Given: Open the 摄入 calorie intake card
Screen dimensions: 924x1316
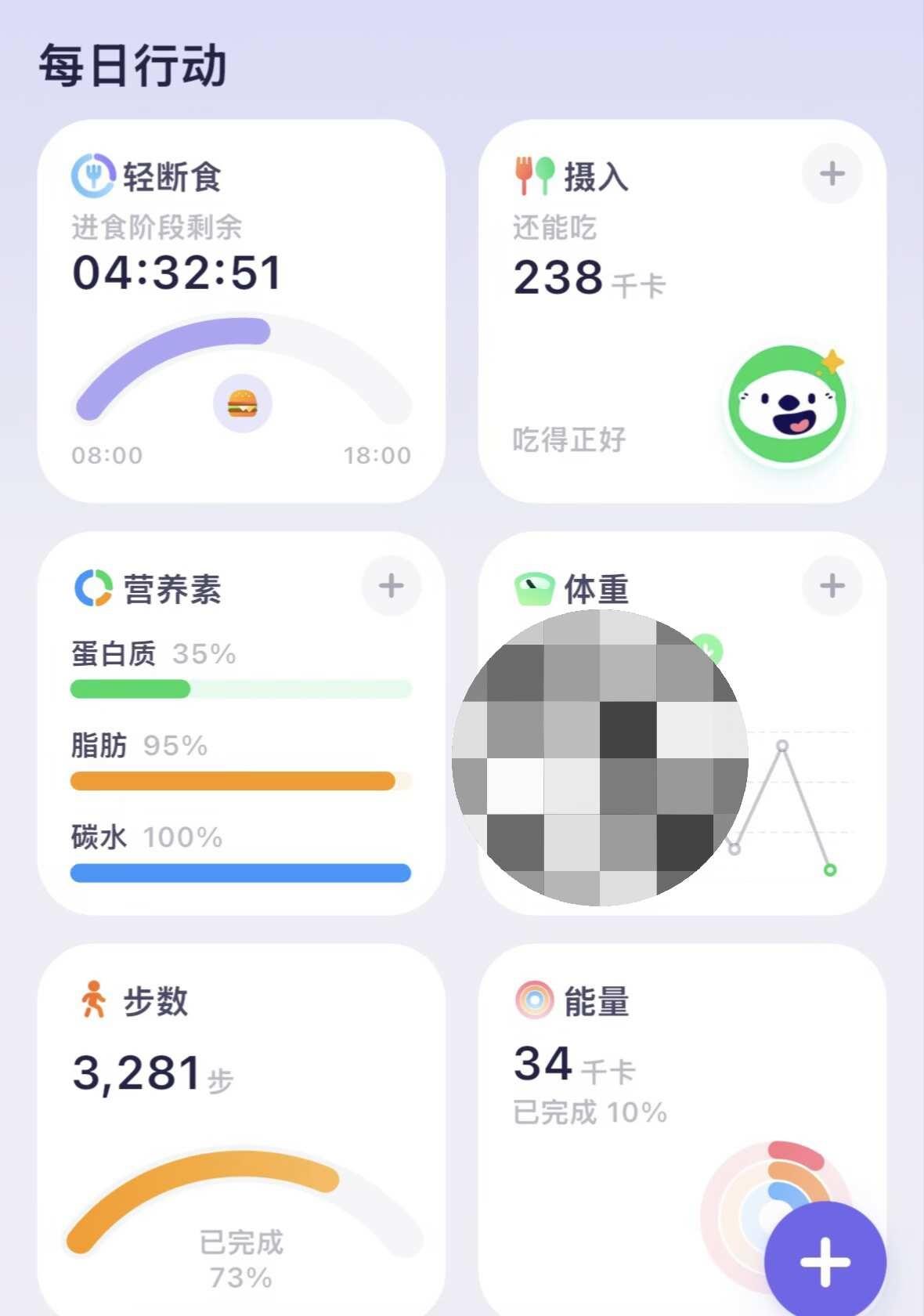Looking at the screenshot, I should coord(682,311).
